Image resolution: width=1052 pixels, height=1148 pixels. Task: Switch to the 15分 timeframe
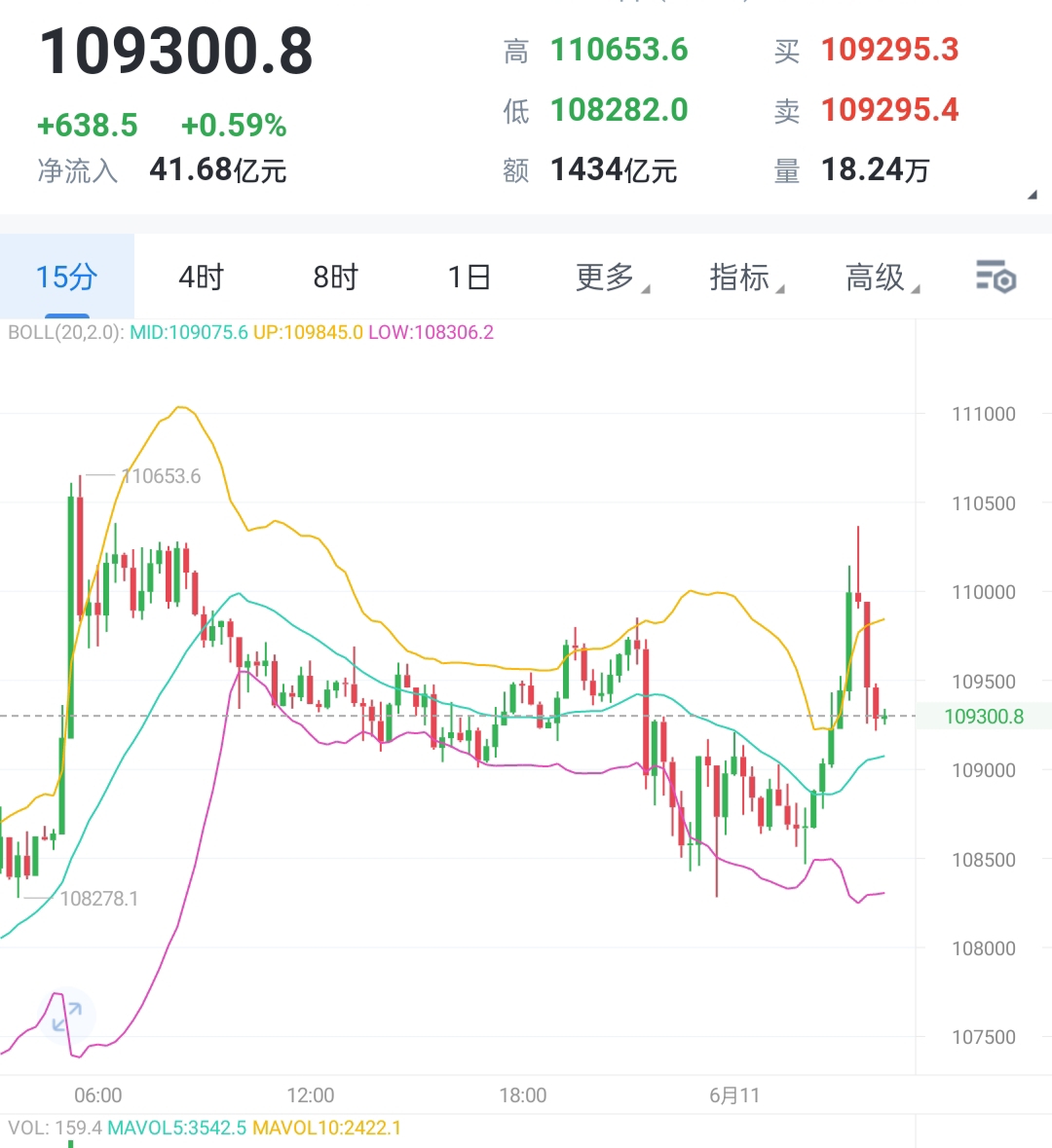pyautogui.click(x=66, y=278)
